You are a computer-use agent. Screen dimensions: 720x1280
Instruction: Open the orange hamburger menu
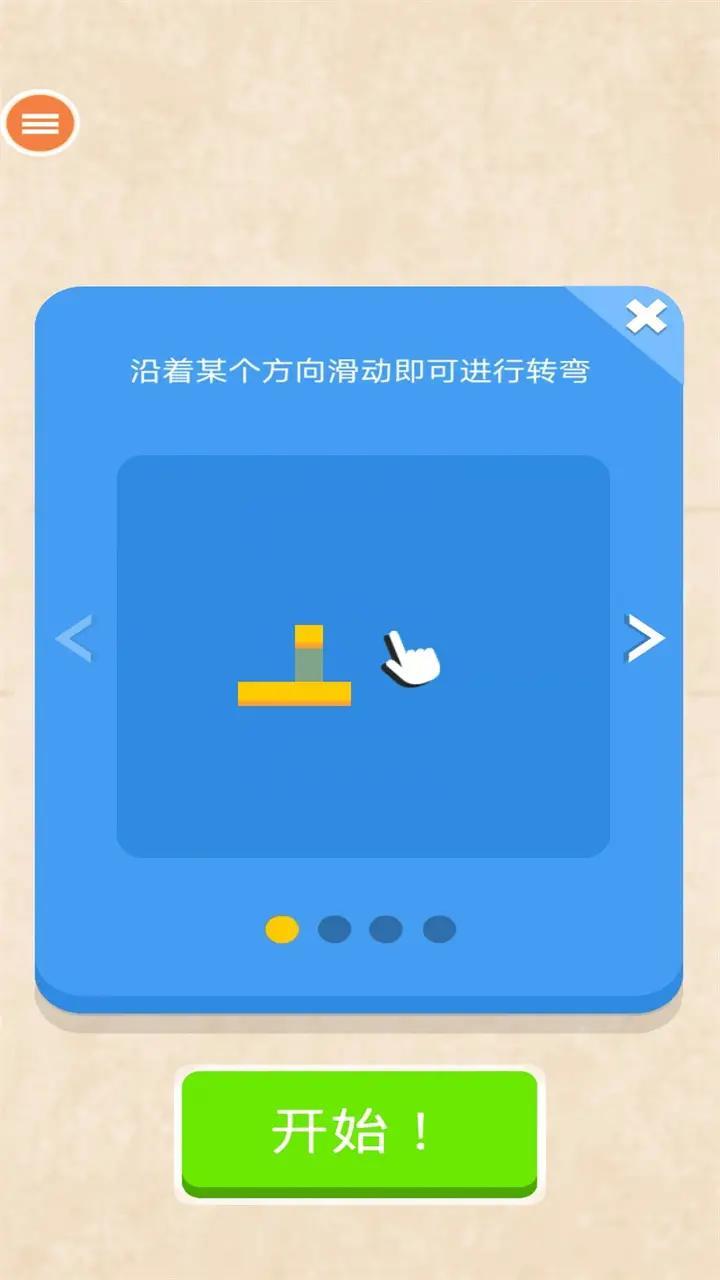(x=40, y=123)
